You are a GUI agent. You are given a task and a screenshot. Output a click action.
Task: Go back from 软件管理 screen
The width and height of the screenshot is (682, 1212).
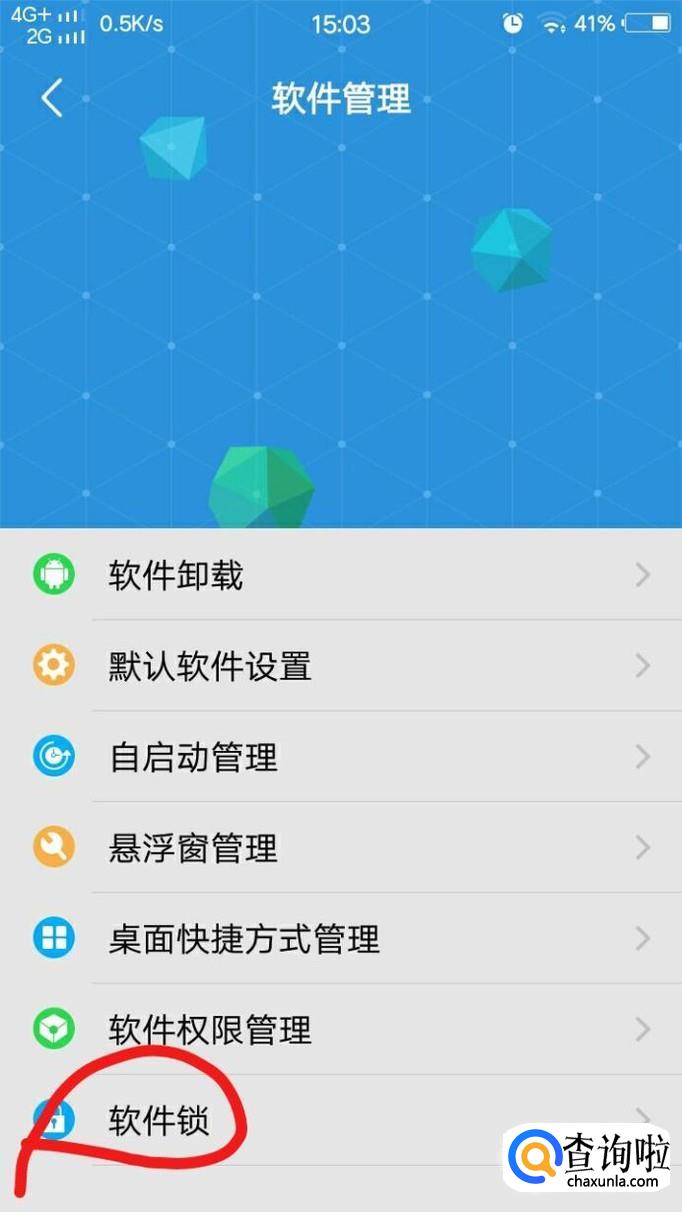[x=52, y=99]
